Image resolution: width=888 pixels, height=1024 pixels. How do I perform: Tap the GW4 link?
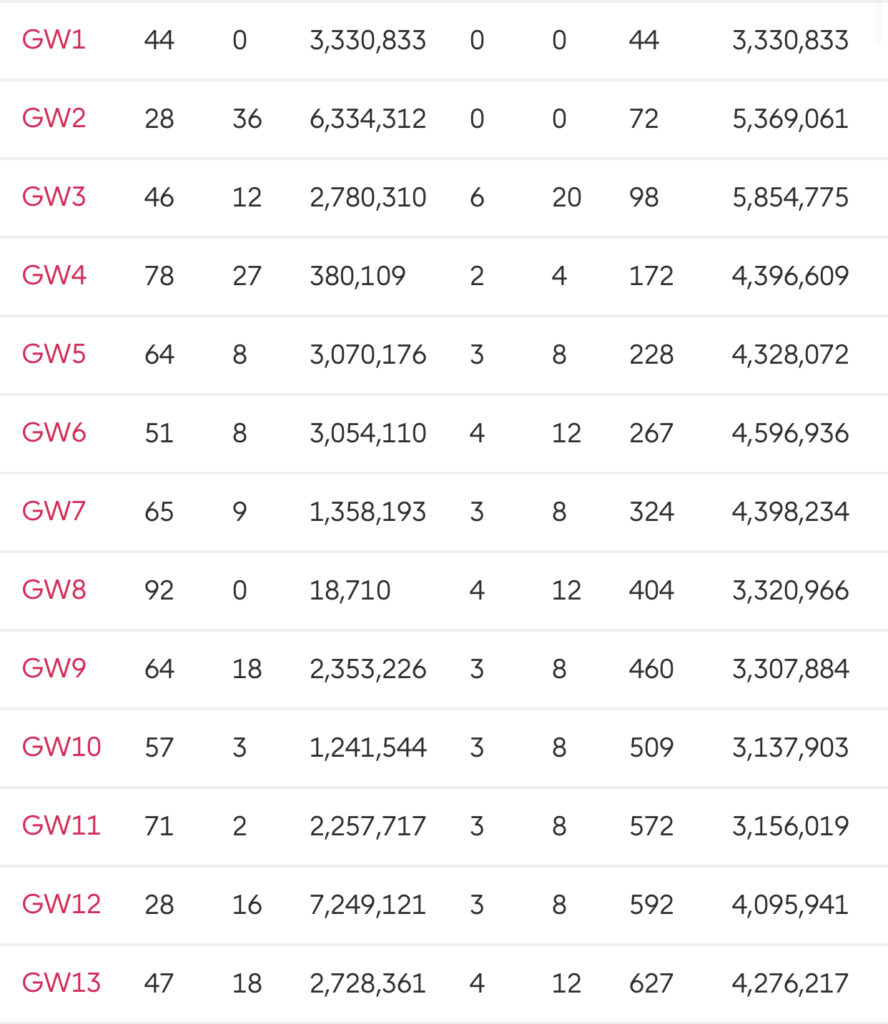point(54,275)
